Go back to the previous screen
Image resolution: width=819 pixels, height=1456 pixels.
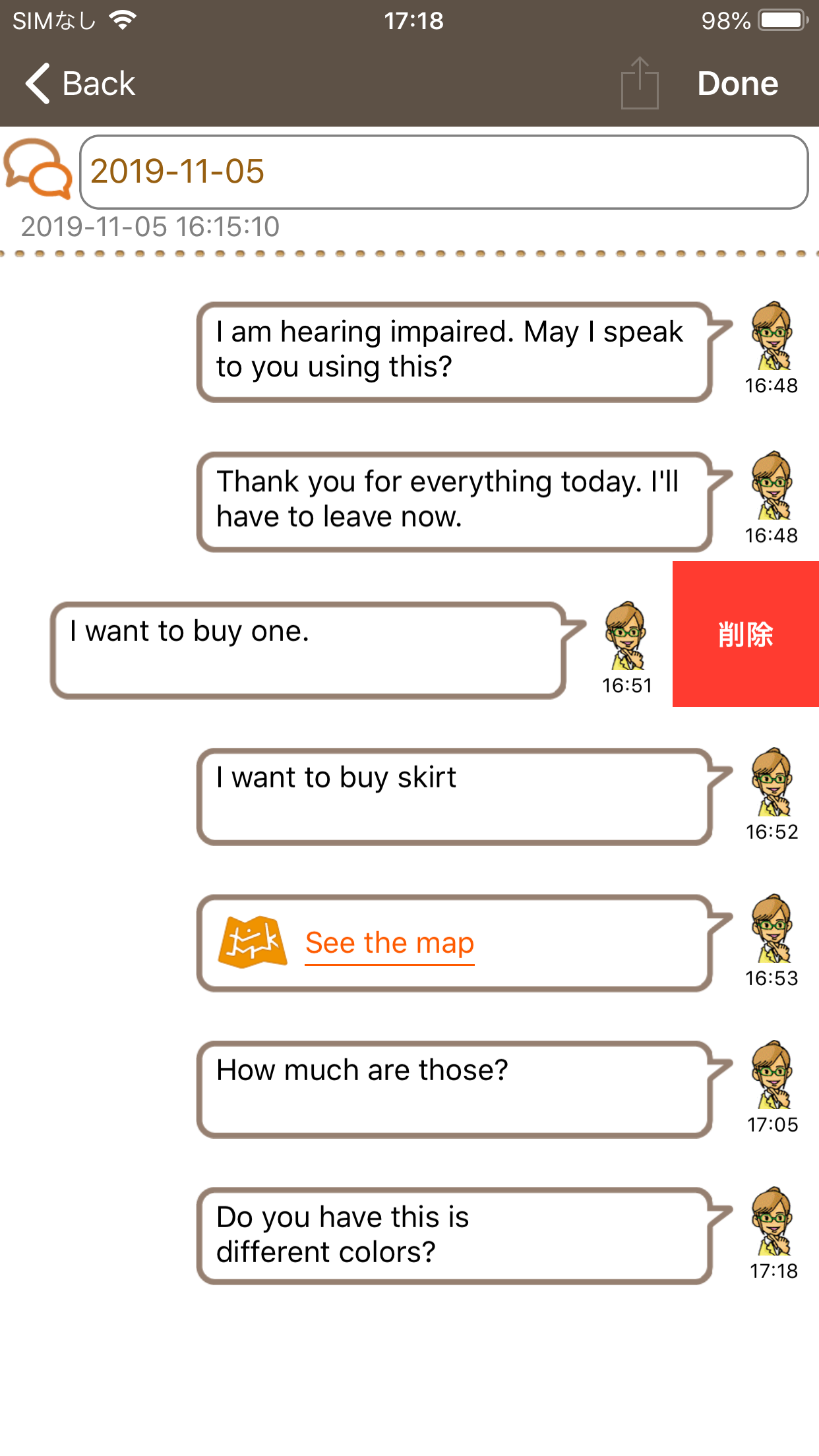click(x=80, y=84)
